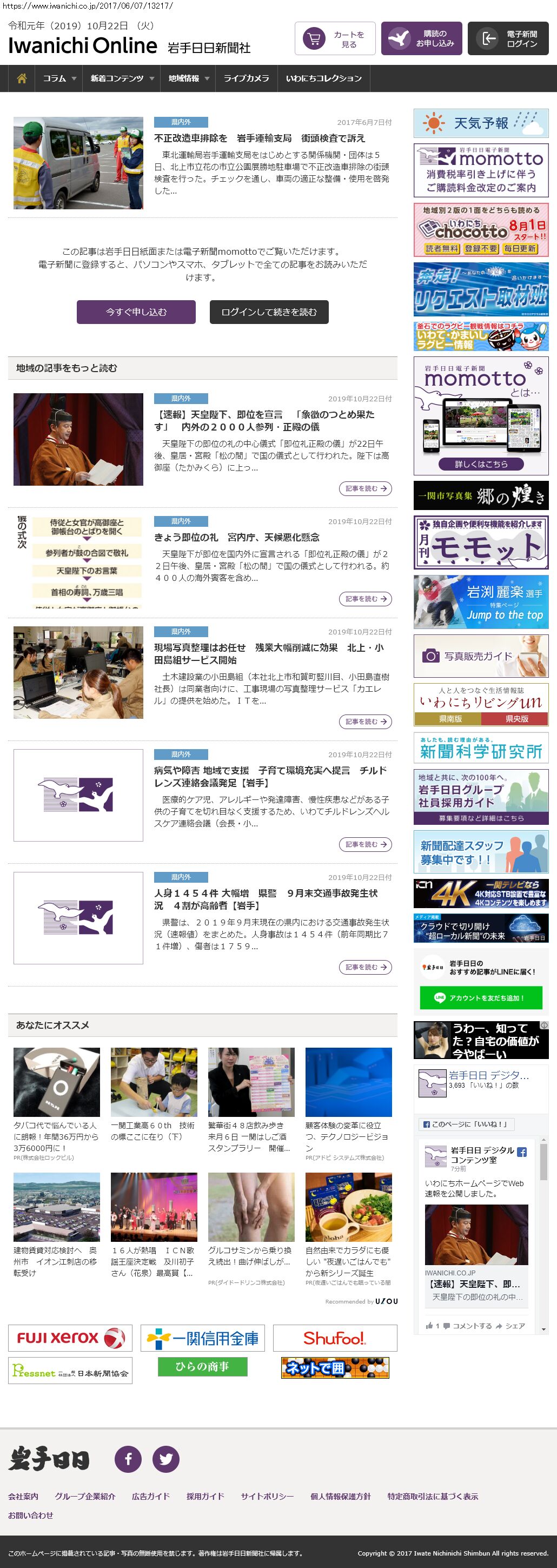Read more on the 天皇陛下 即位を宣言 article

coord(365,488)
